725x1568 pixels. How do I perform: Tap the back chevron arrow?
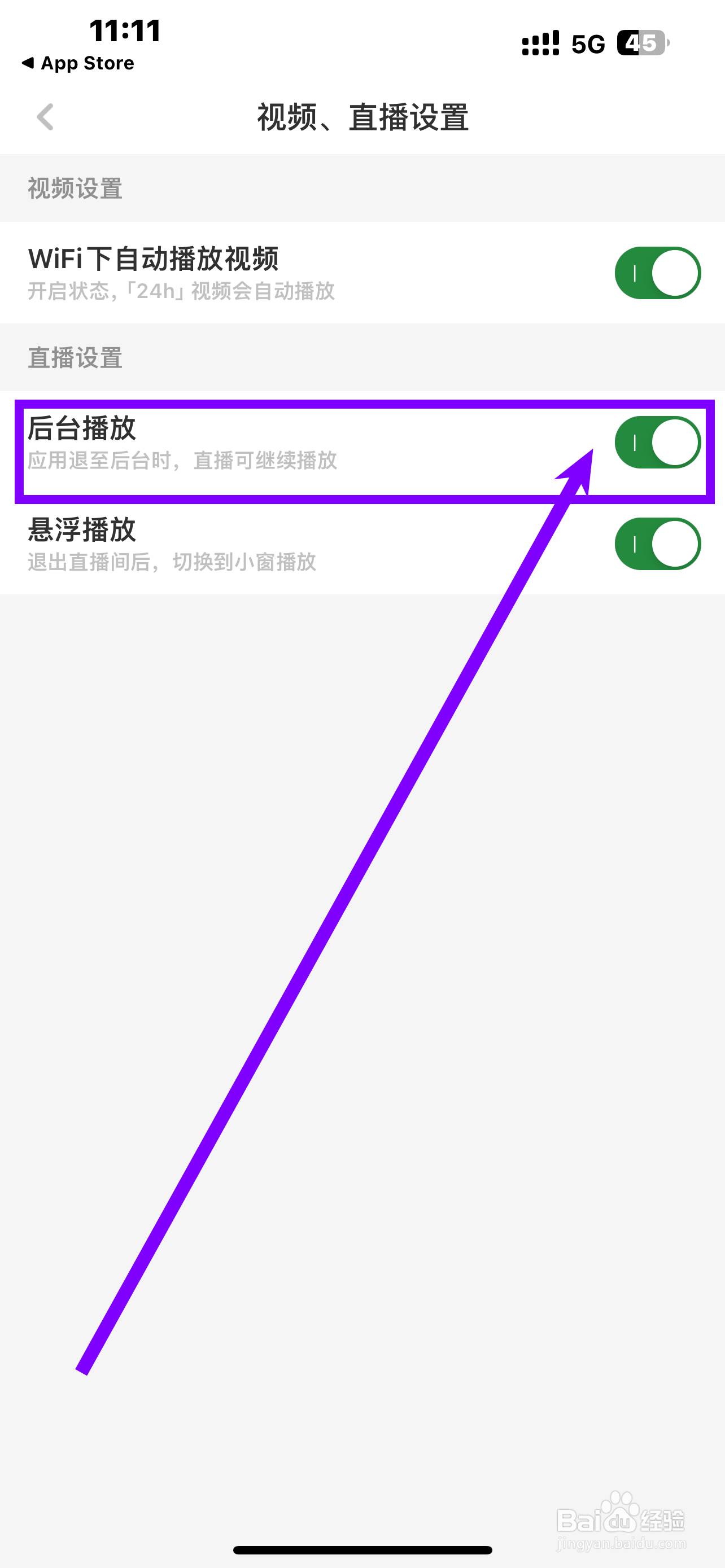[45, 116]
